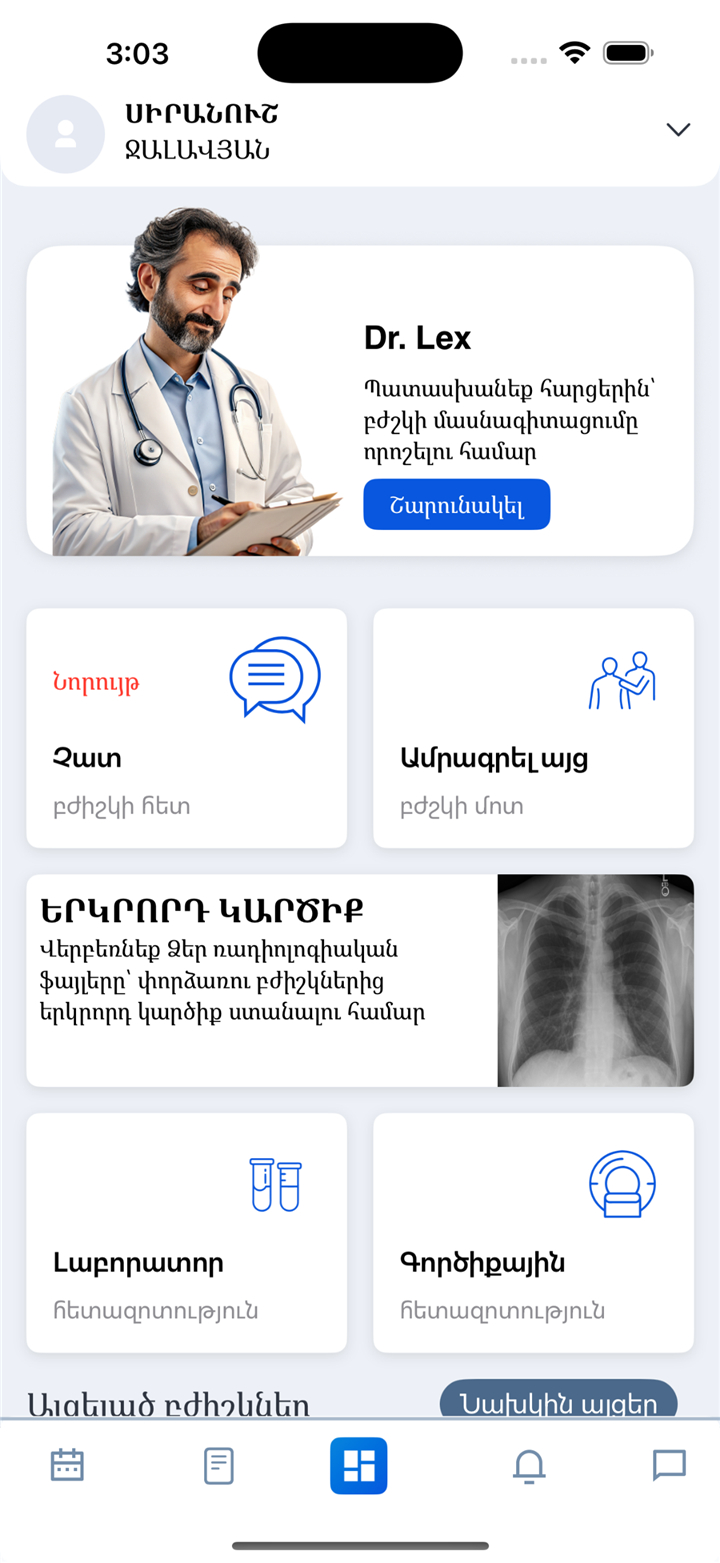The image size is (720, 1563).
Task: Select the dashboard home tab
Action: point(359,1466)
